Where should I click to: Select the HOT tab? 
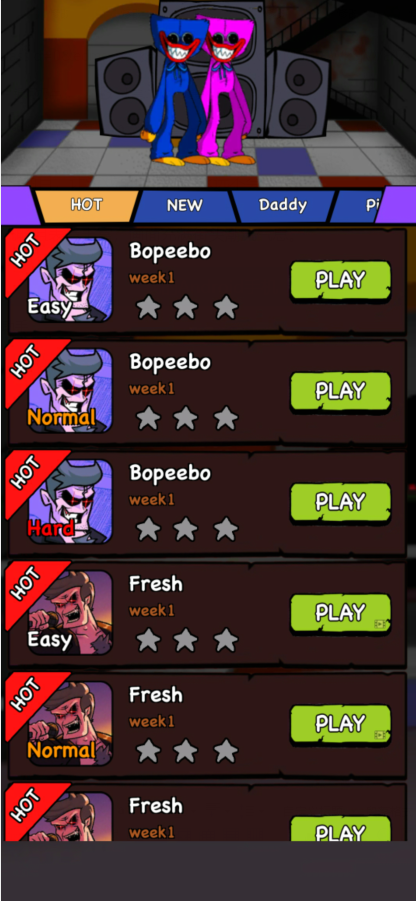[x=87, y=205]
